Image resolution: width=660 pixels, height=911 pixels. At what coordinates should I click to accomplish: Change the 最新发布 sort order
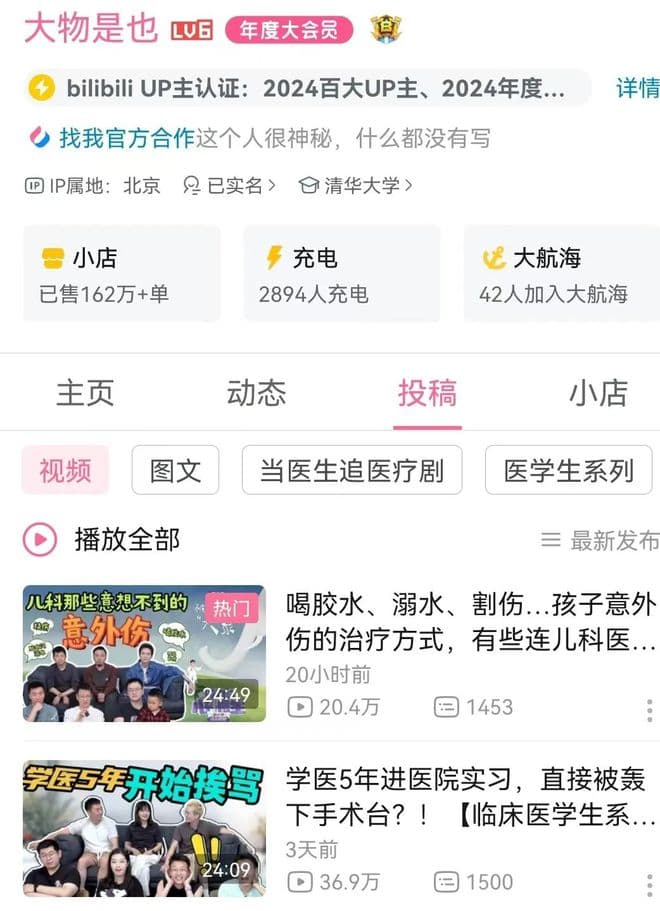(600, 540)
